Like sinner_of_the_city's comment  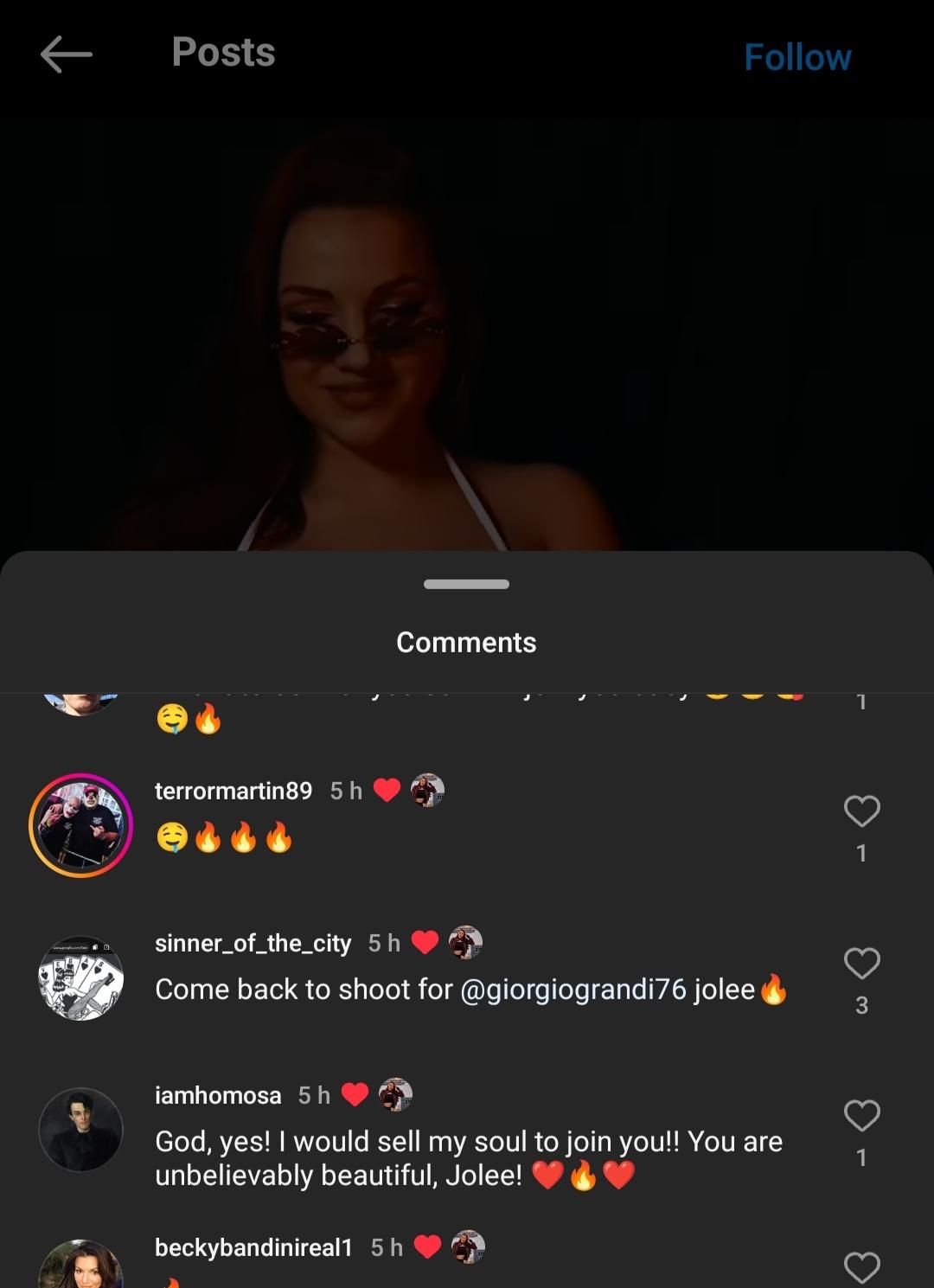[861, 964]
